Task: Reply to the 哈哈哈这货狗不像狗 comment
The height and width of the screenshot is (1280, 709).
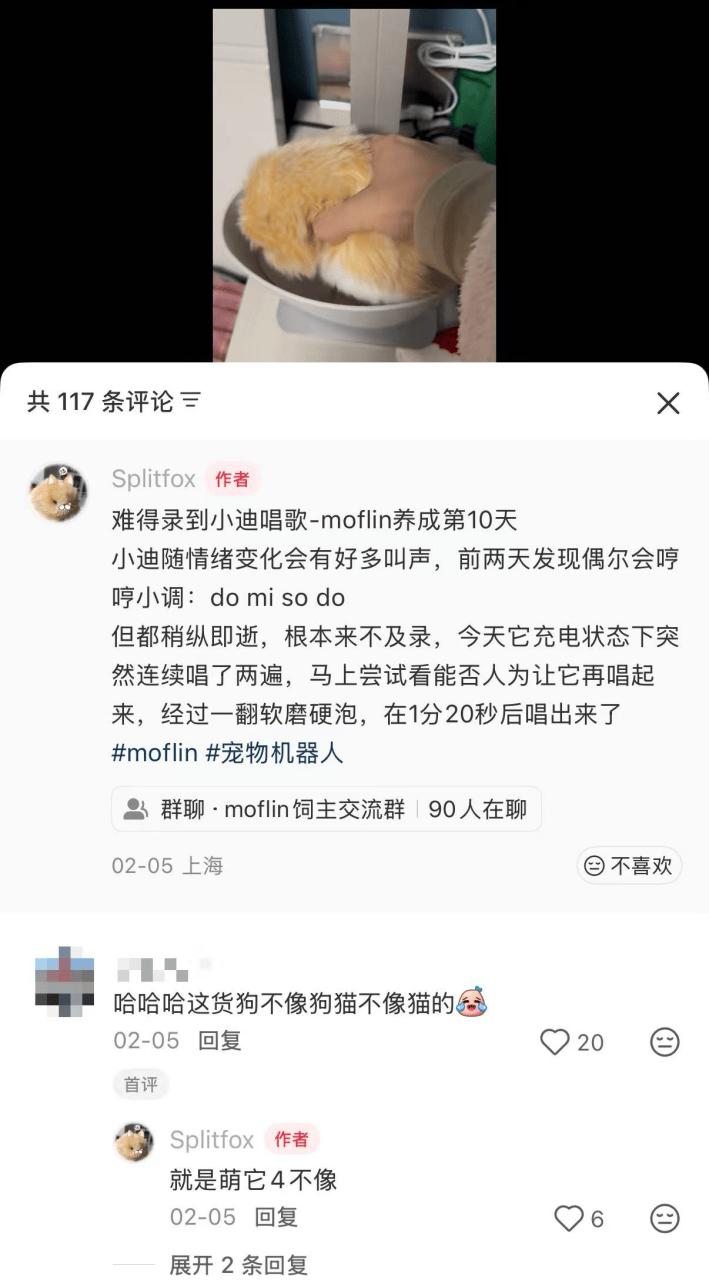Action: [x=220, y=1041]
